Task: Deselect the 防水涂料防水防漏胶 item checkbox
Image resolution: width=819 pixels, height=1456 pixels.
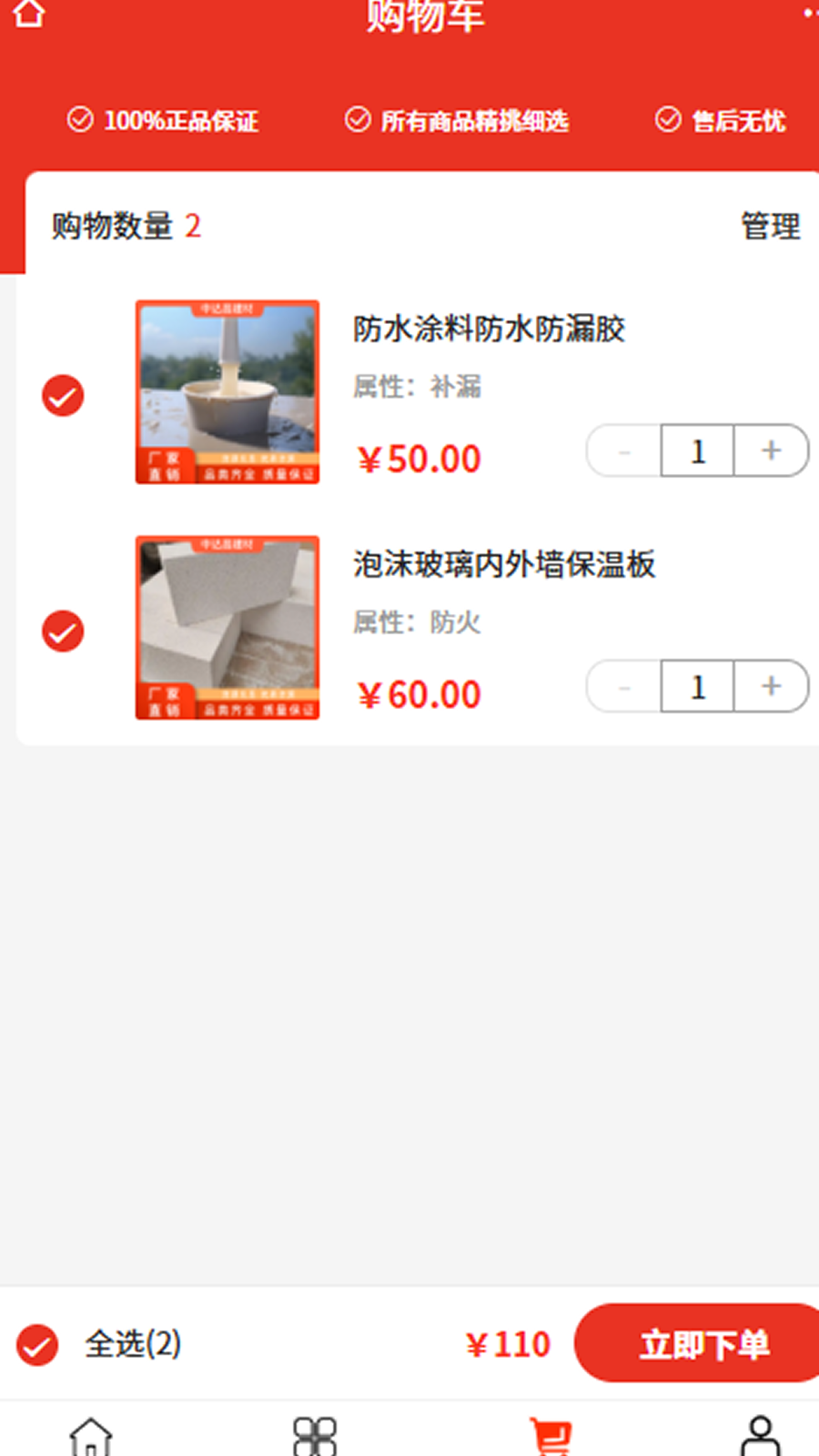Action: (63, 395)
